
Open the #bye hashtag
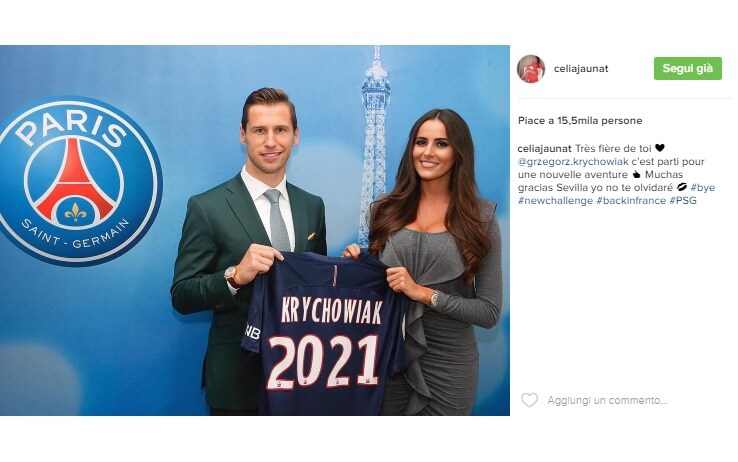point(703,186)
